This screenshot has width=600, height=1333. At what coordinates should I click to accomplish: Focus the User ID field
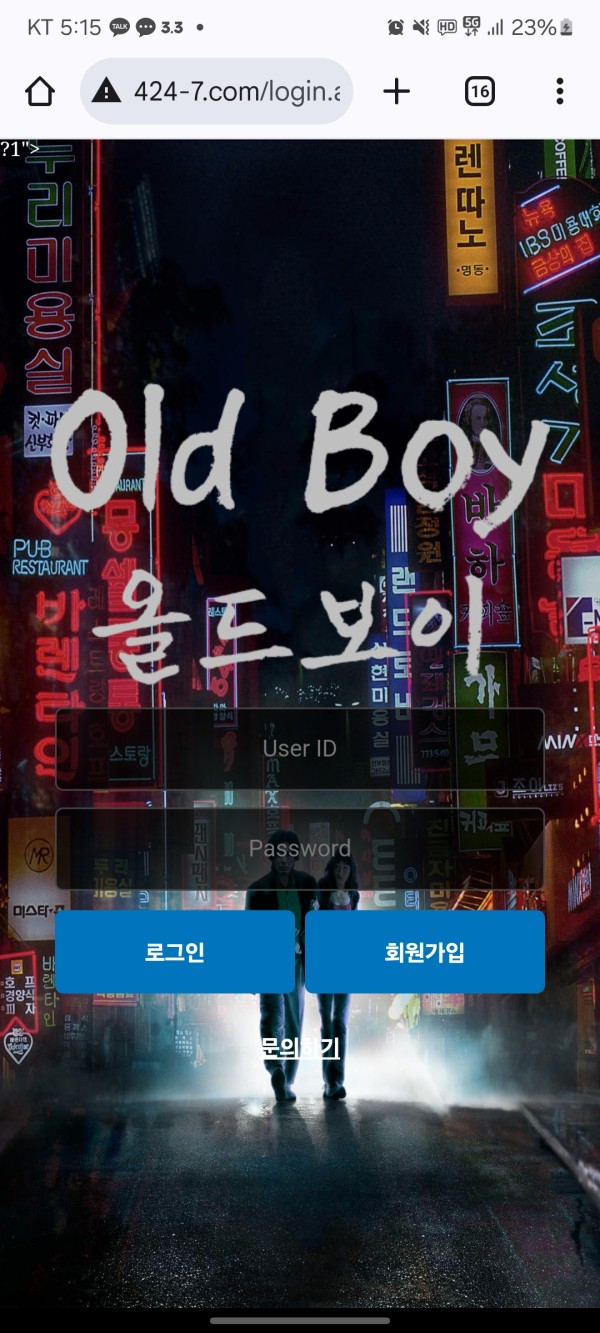click(x=300, y=749)
